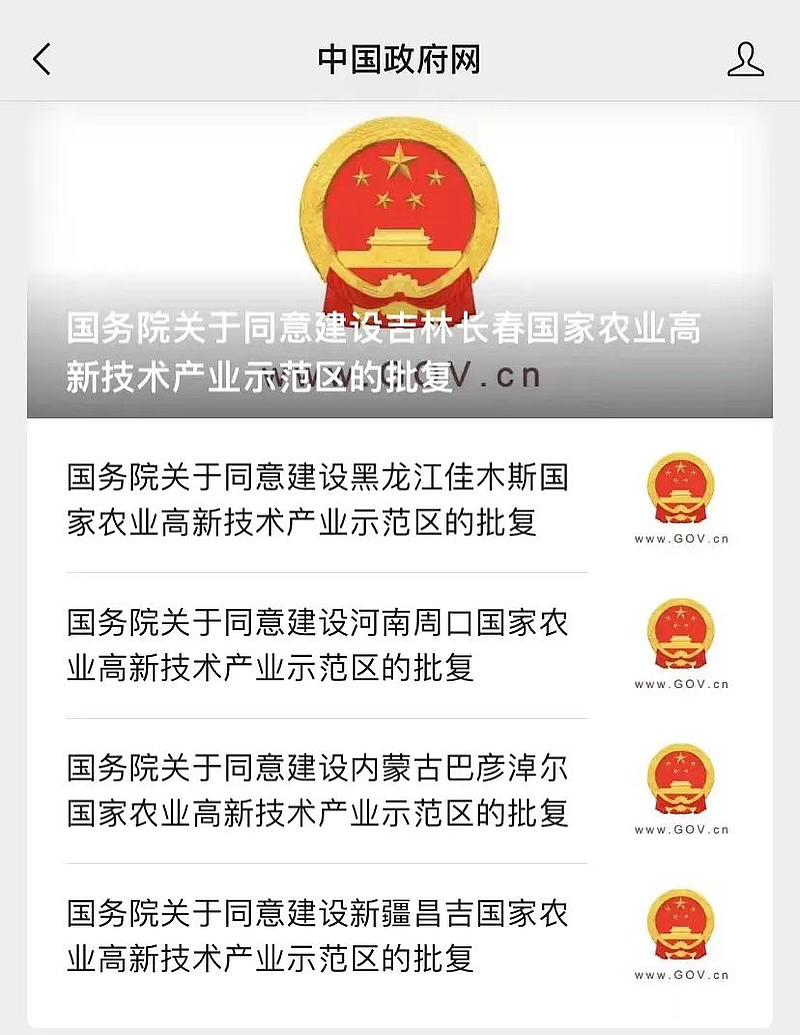
Task: View the 内蒙古巴彦淖尔 agricultural zone approval article
Action: (318, 790)
